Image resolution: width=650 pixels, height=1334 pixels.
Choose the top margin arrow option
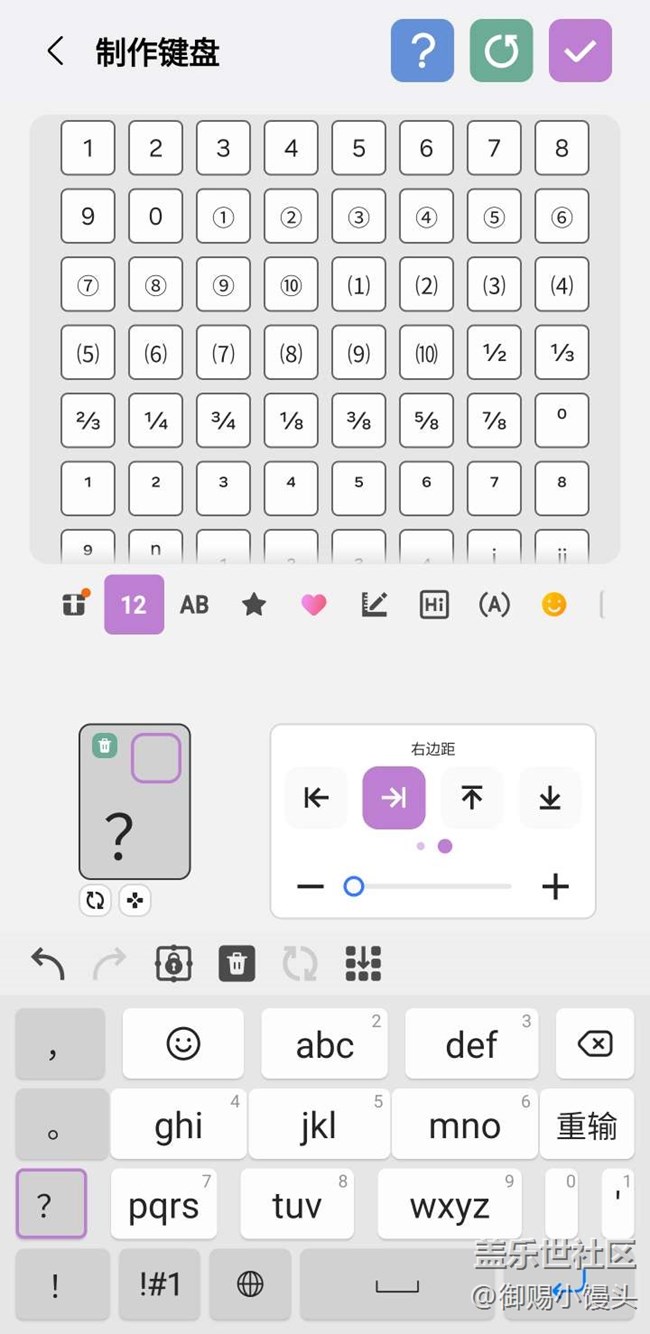tap(472, 797)
